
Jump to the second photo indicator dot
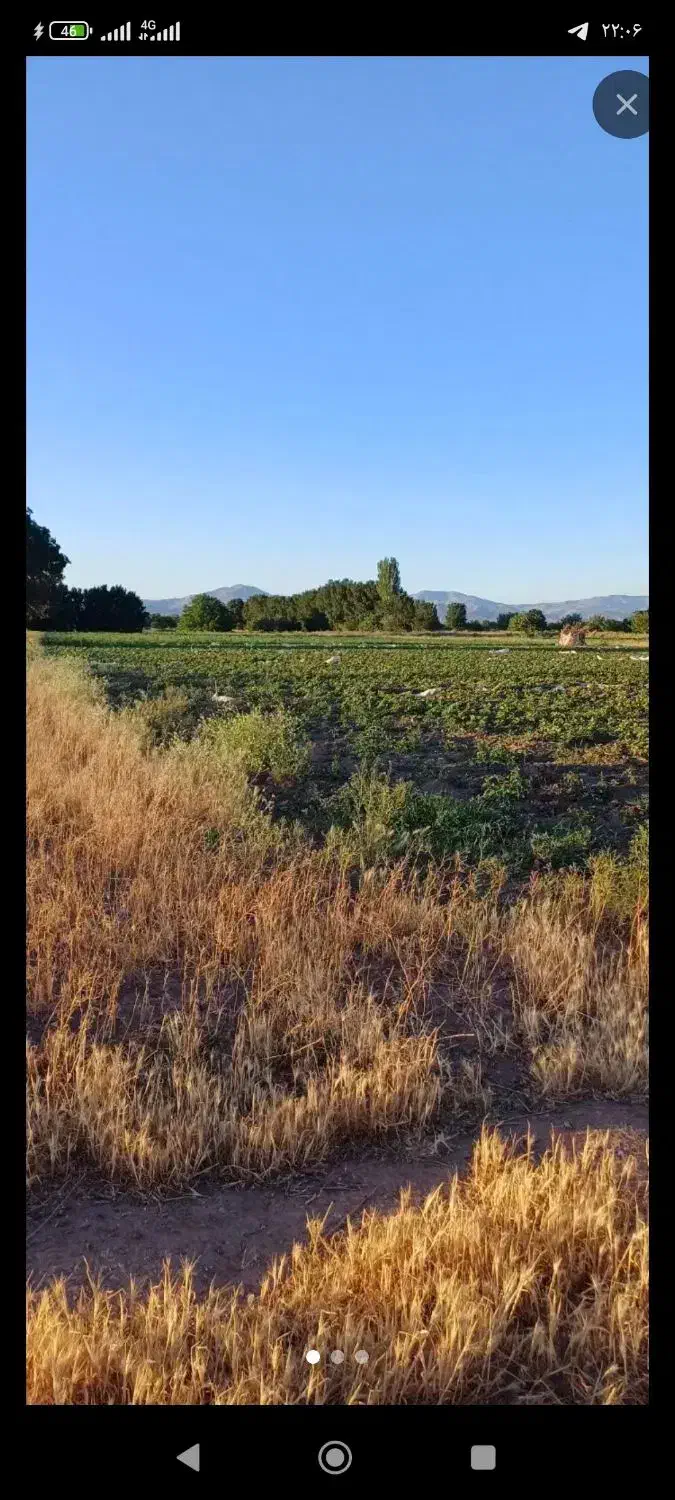337,1357
